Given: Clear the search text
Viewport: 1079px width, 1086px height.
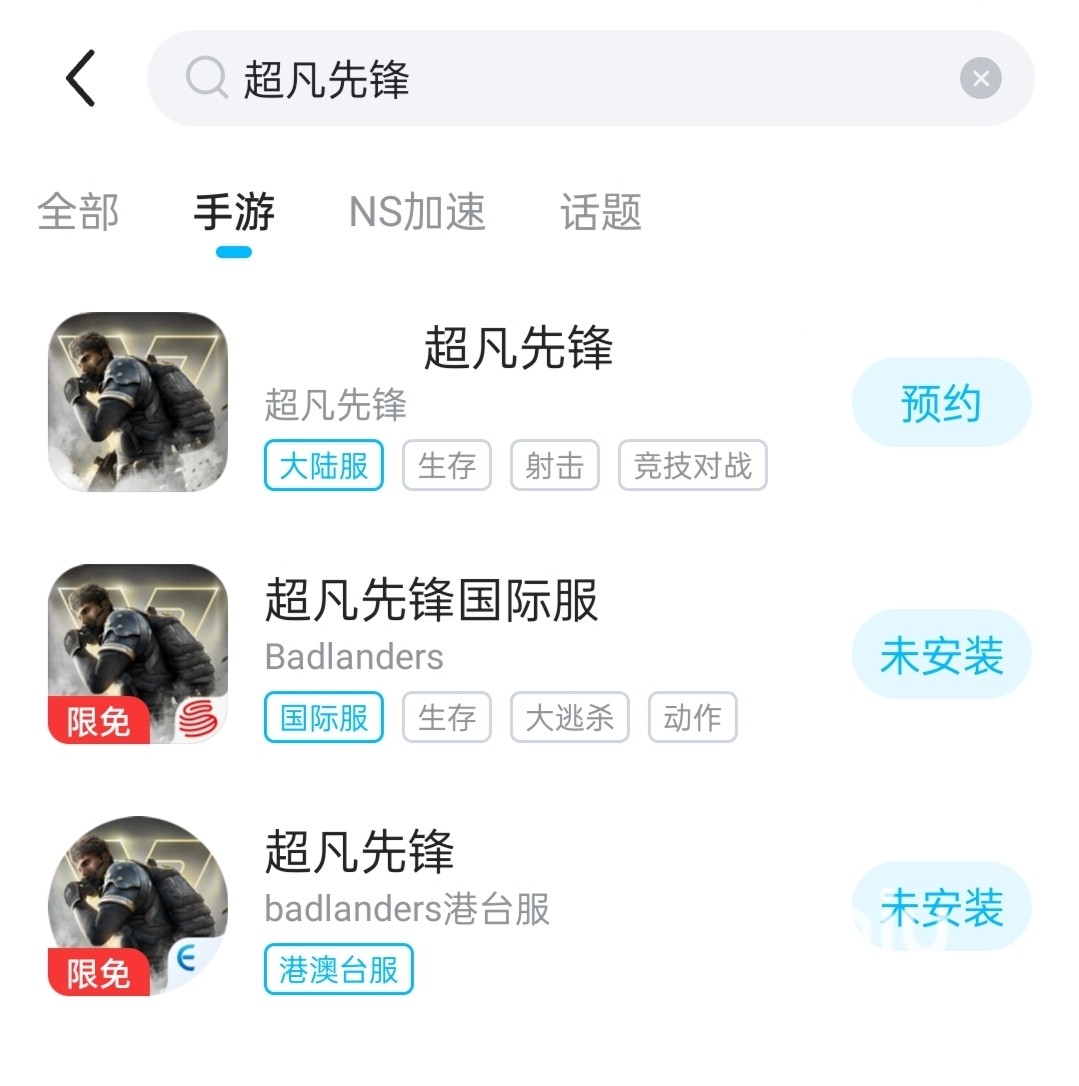Looking at the screenshot, I should pyautogui.click(x=980, y=79).
